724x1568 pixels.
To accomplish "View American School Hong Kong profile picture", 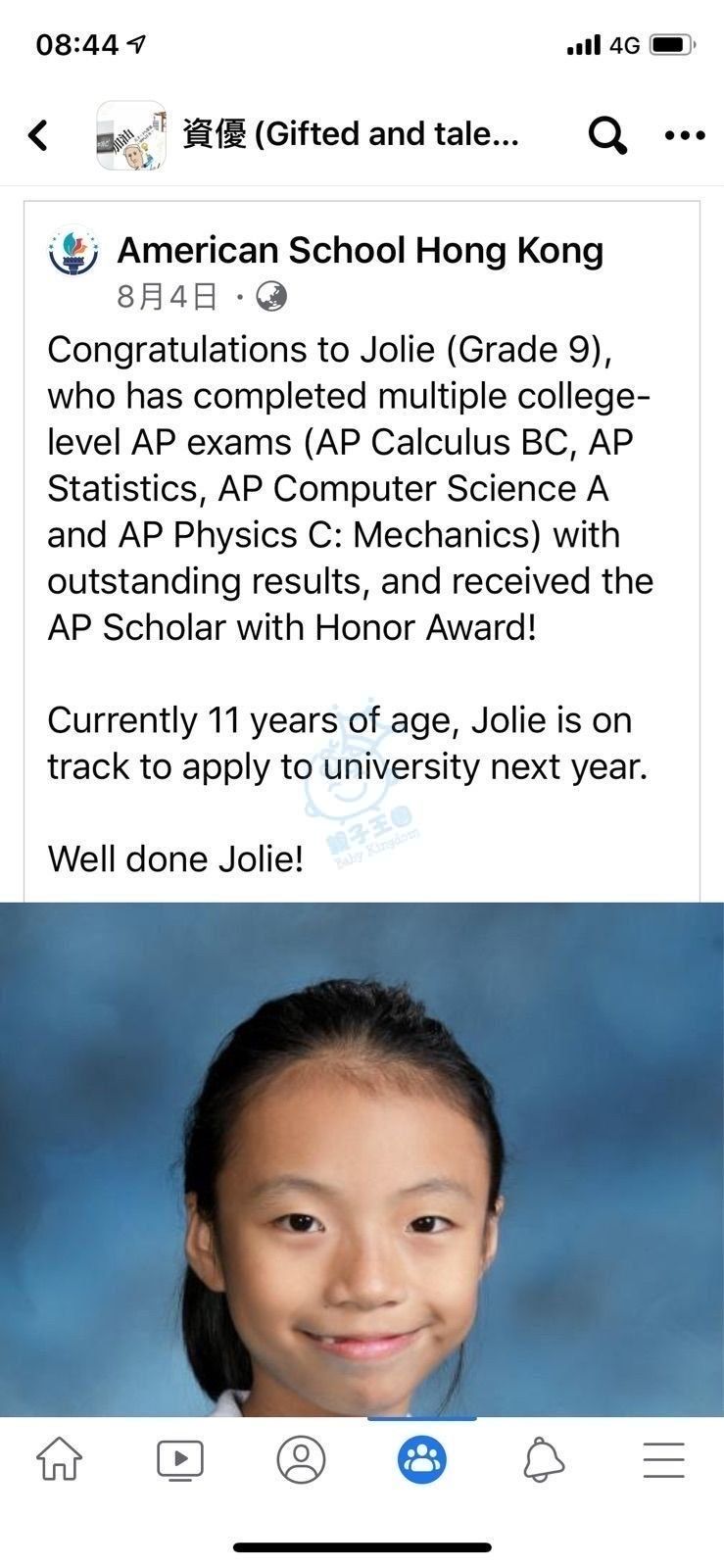I will pyautogui.click(x=73, y=251).
